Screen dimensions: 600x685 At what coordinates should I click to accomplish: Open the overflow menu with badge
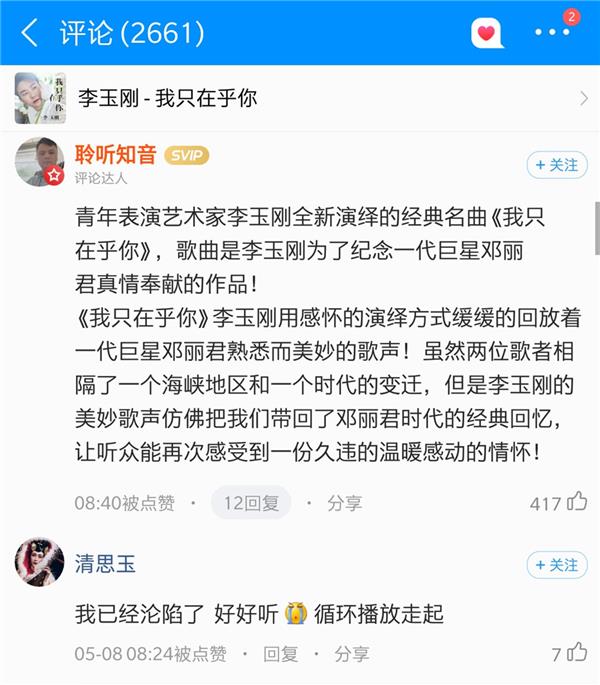pyautogui.click(x=551, y=33)
